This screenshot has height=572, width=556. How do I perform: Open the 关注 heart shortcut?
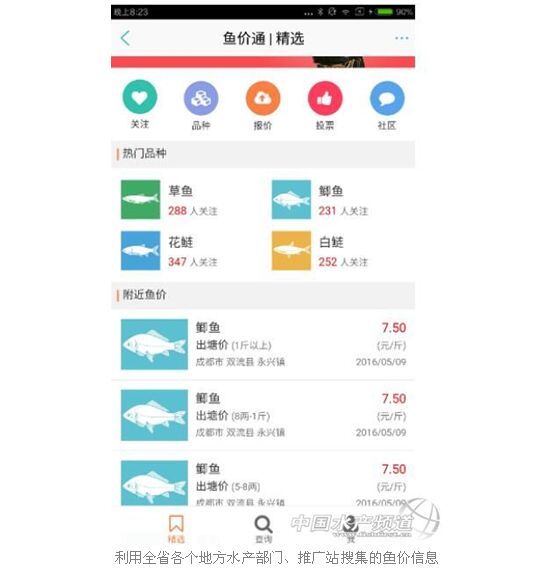(140, 105)
